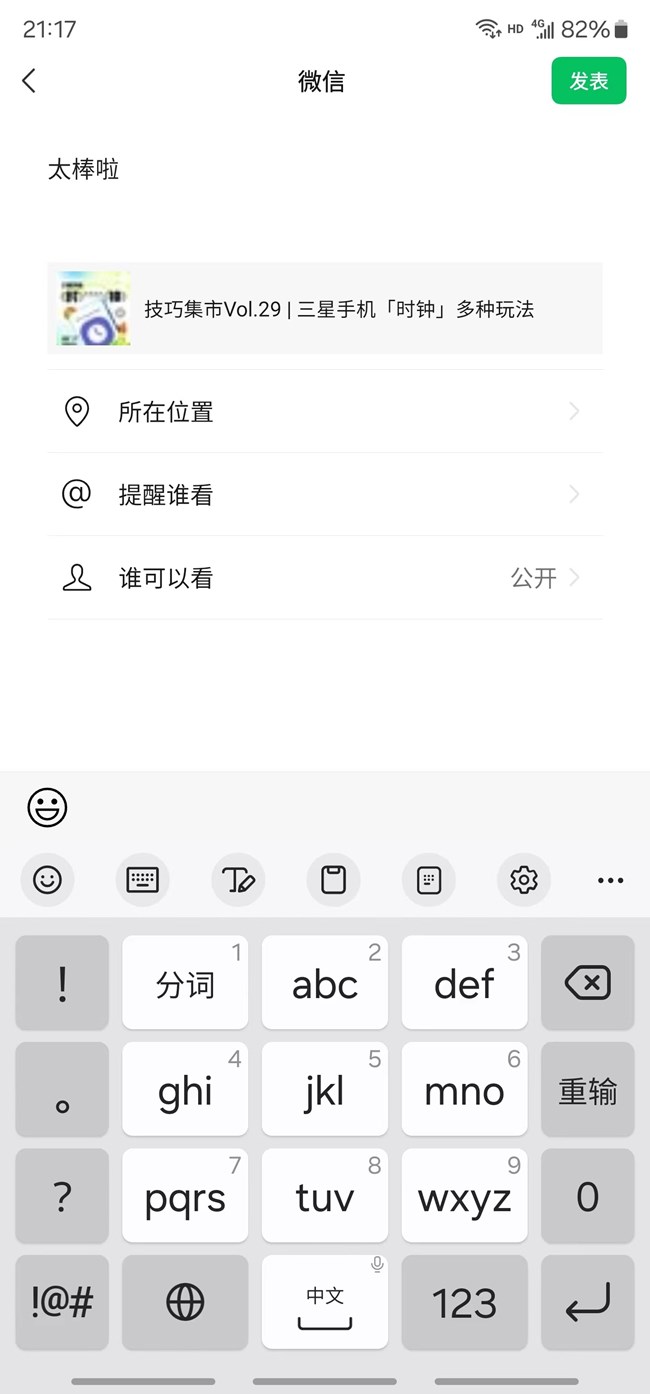Viewport: 650px width, 1394px height.
Task: Choose who to mention in 提醒谁看
Action: [x=324, y=495]
